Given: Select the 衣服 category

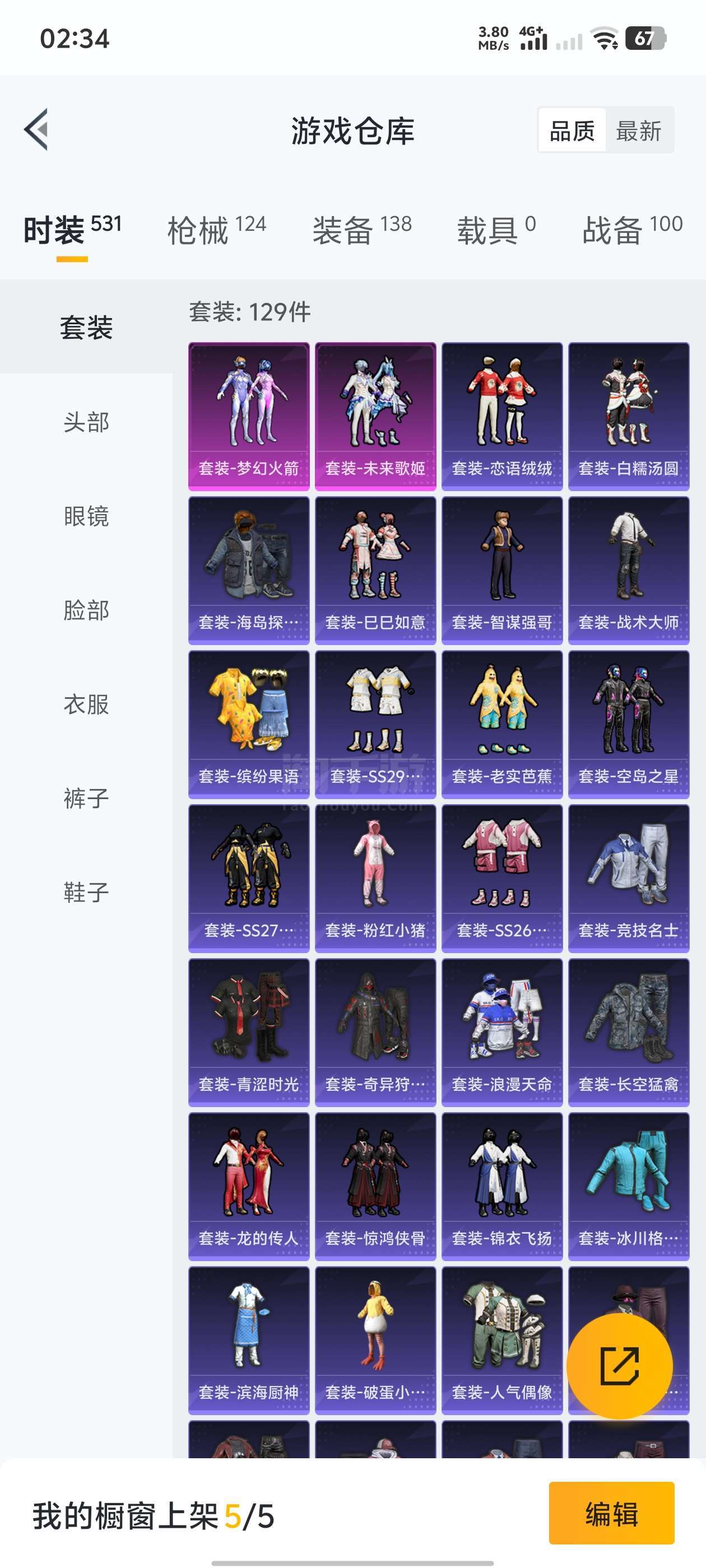Looking at the screenshot, I should (86, 704).
